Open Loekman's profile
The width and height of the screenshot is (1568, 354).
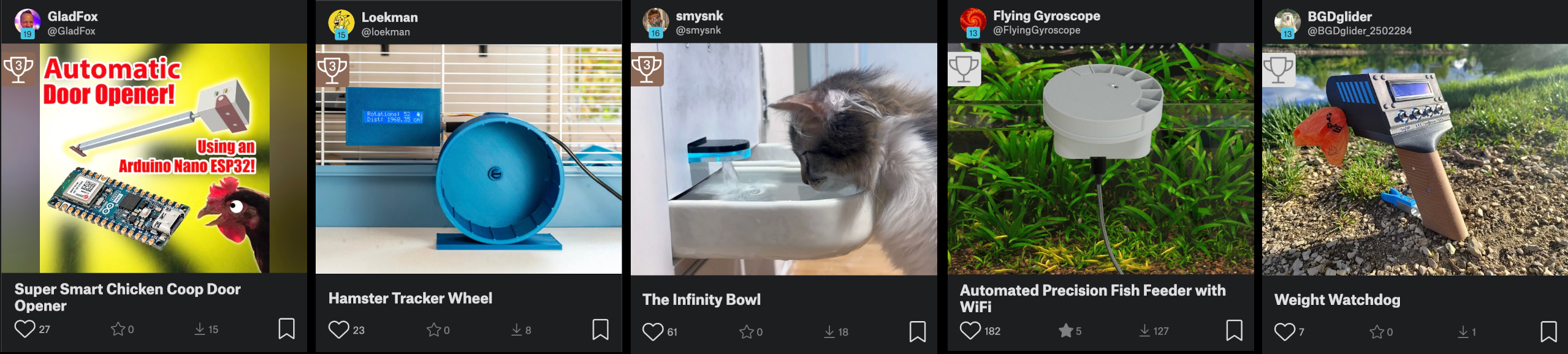[389, 18]
